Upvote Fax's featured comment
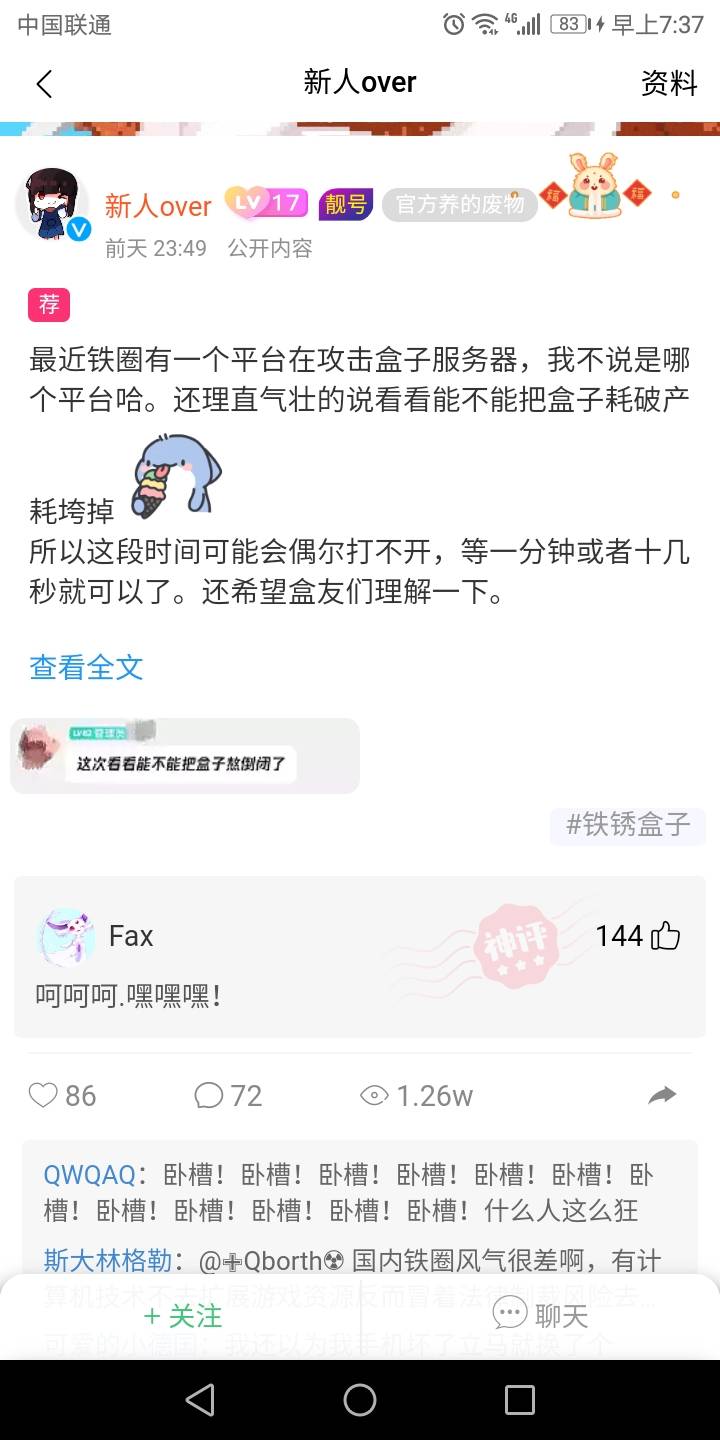 point(665,936)
